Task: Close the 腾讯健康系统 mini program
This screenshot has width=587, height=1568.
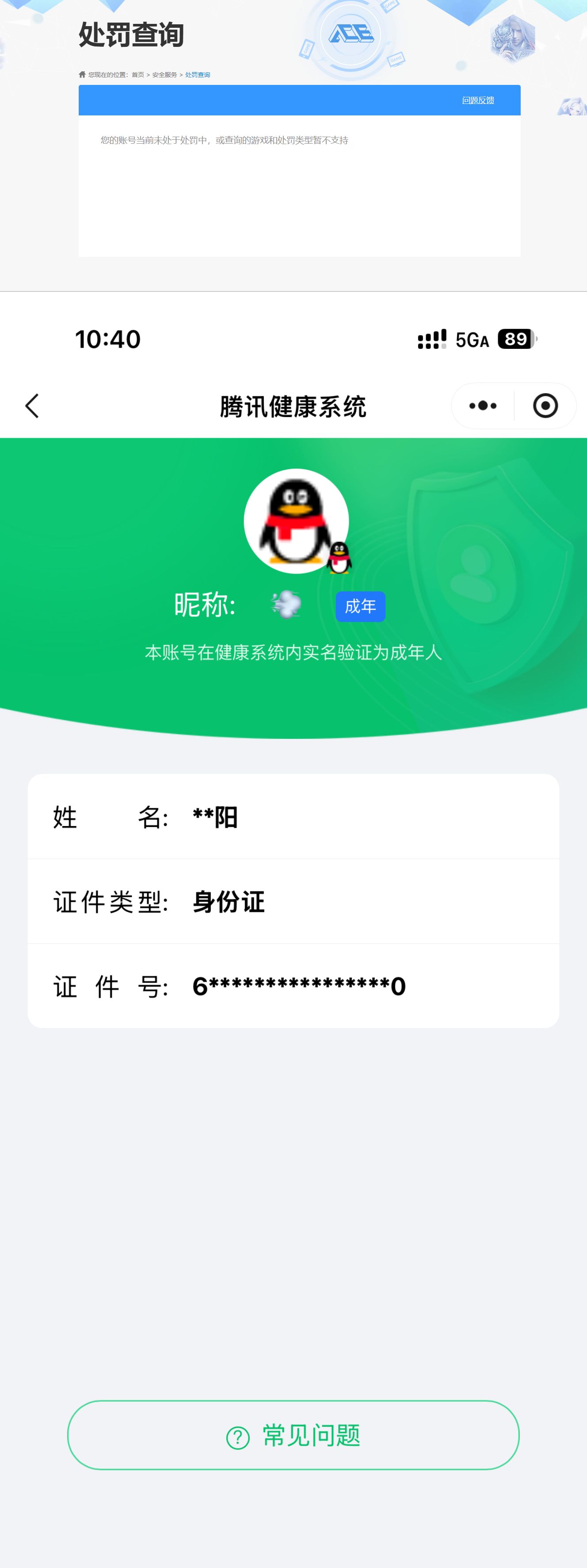Action: (x=545, y=406)
